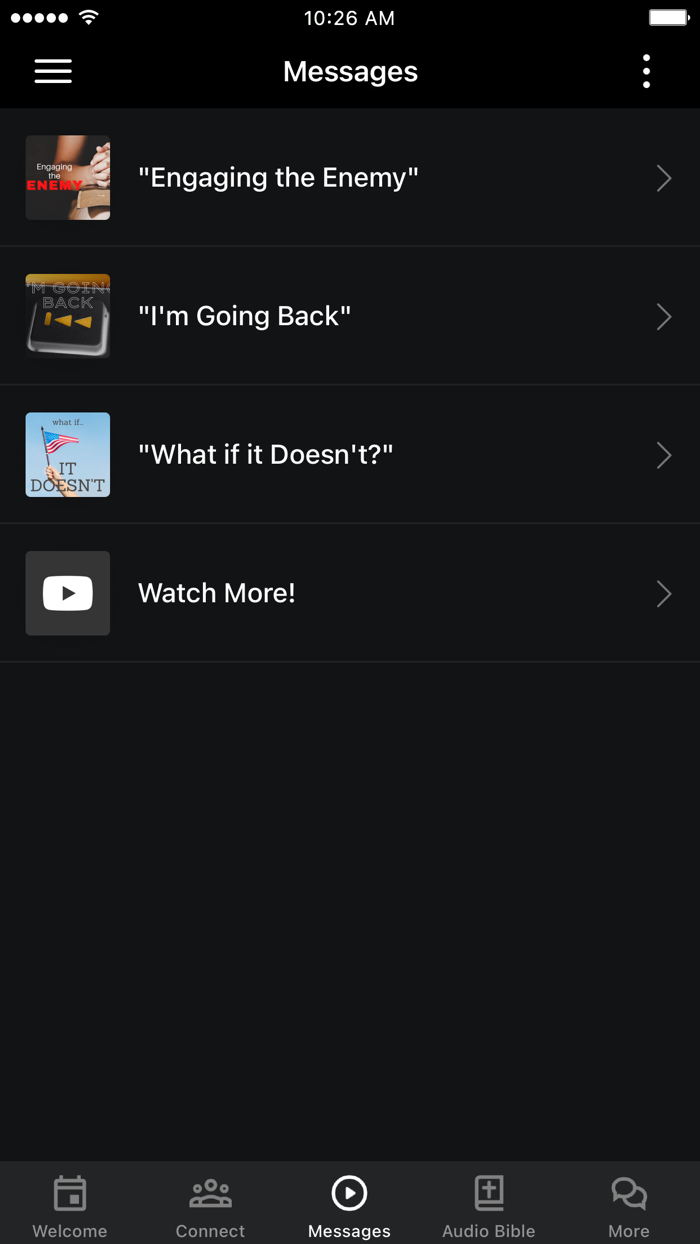View the "What if it Doesn't?" message
Screen dimensions: 700x1244
coord(350,455)
